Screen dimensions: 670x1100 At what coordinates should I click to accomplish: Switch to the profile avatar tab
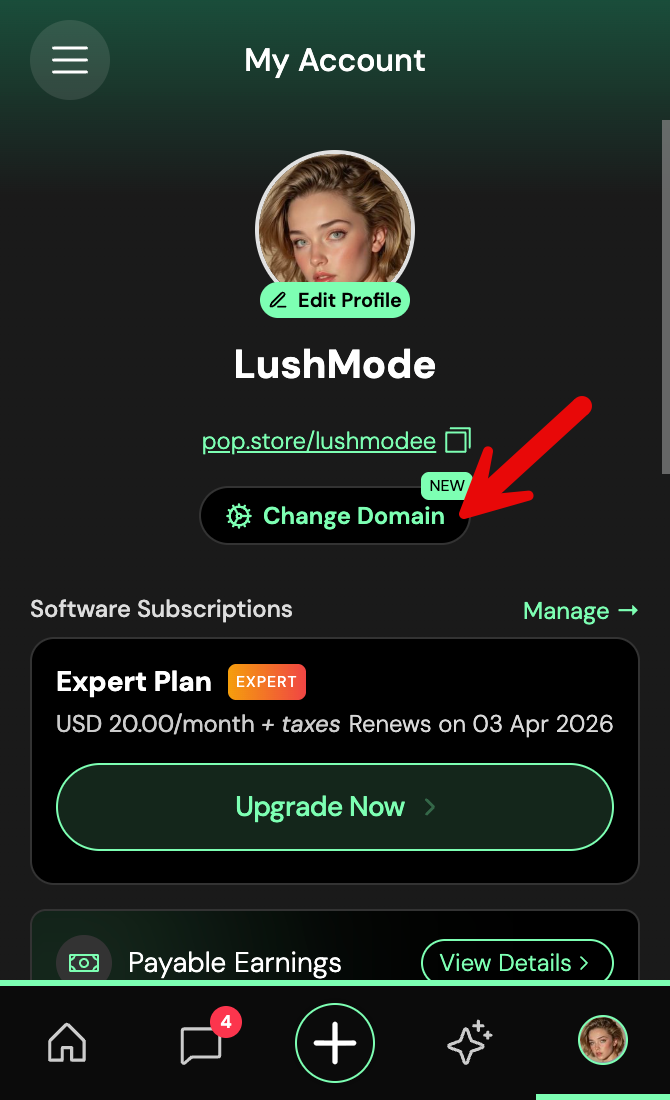pos(603,1040)
